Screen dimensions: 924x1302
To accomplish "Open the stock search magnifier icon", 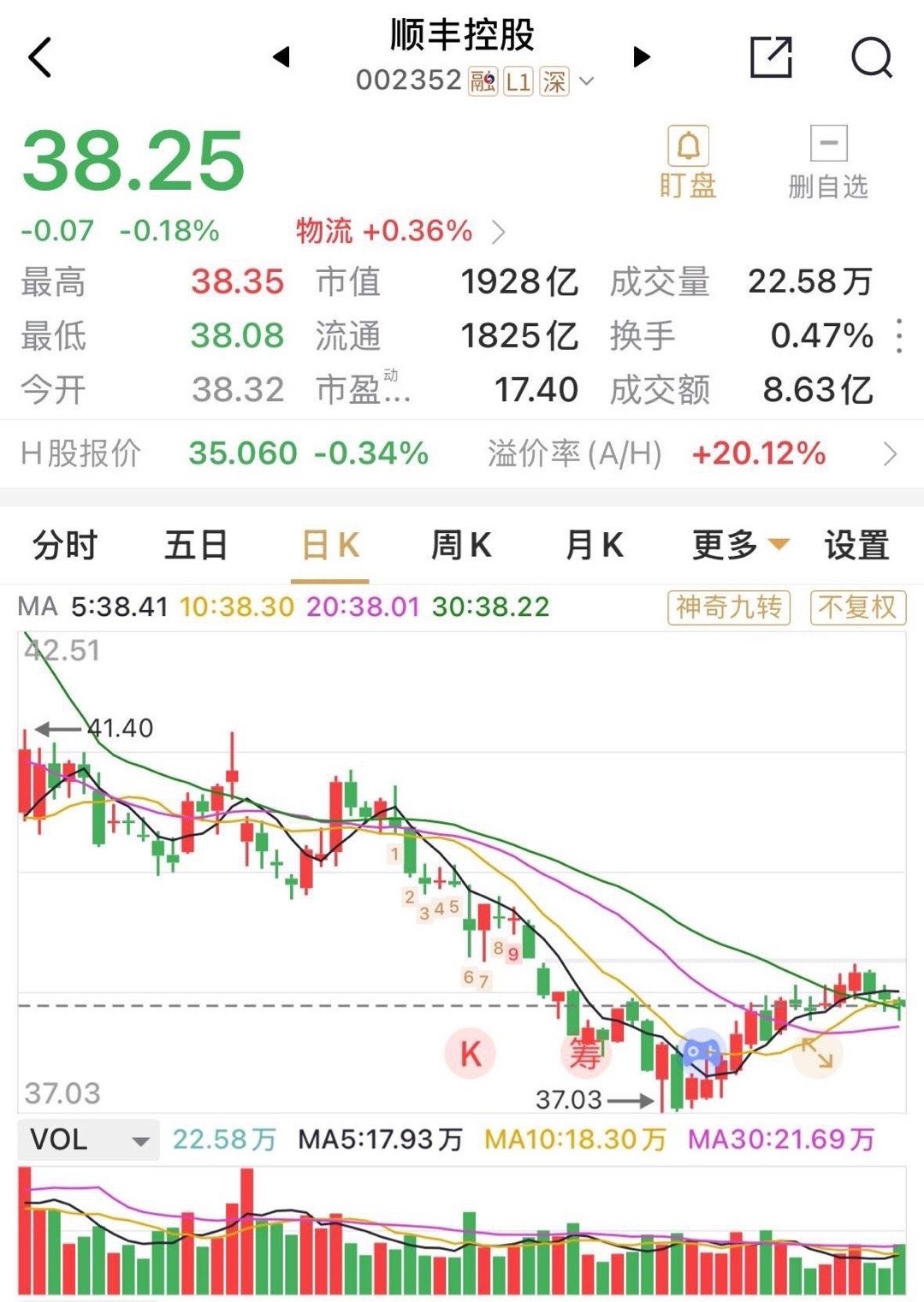I will (871, 58).
